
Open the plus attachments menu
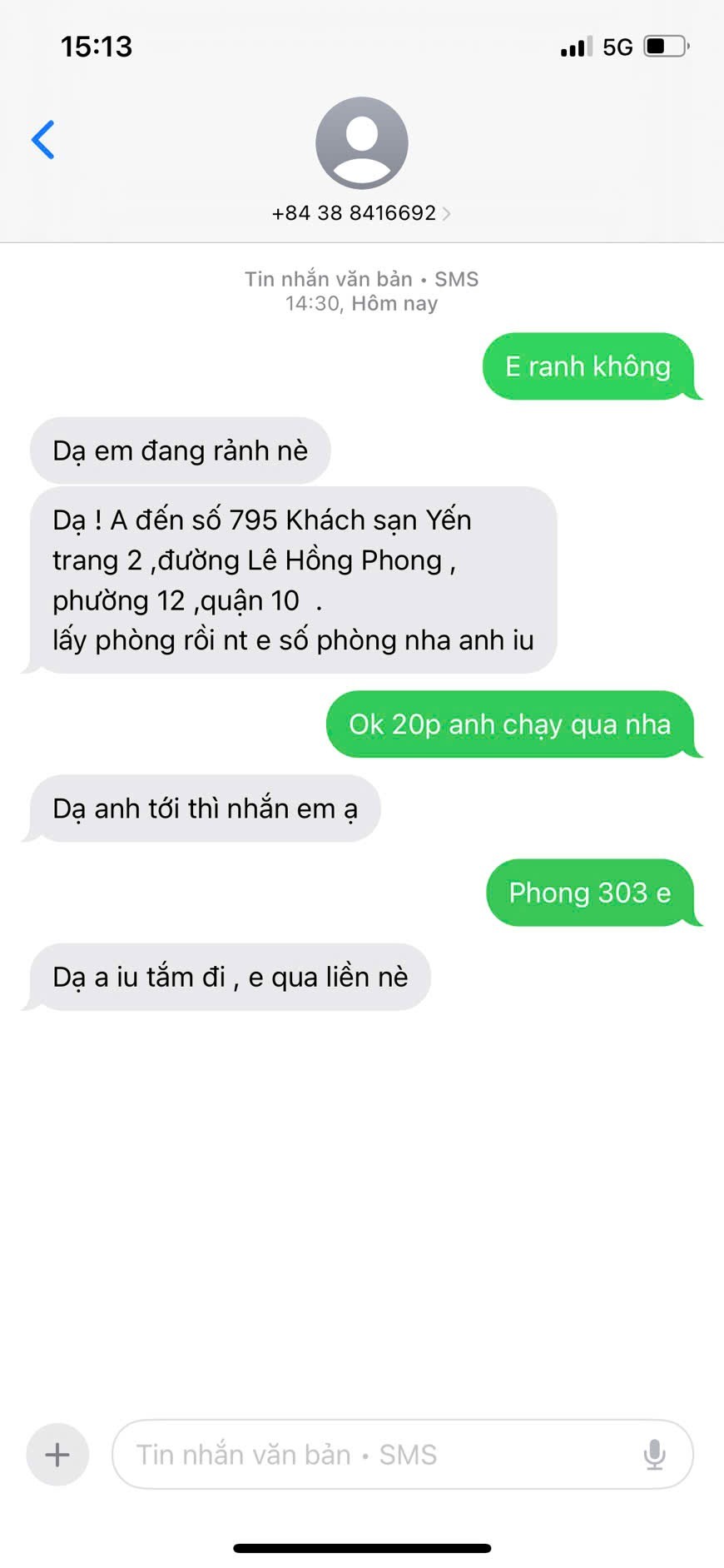pos(57,1455)
